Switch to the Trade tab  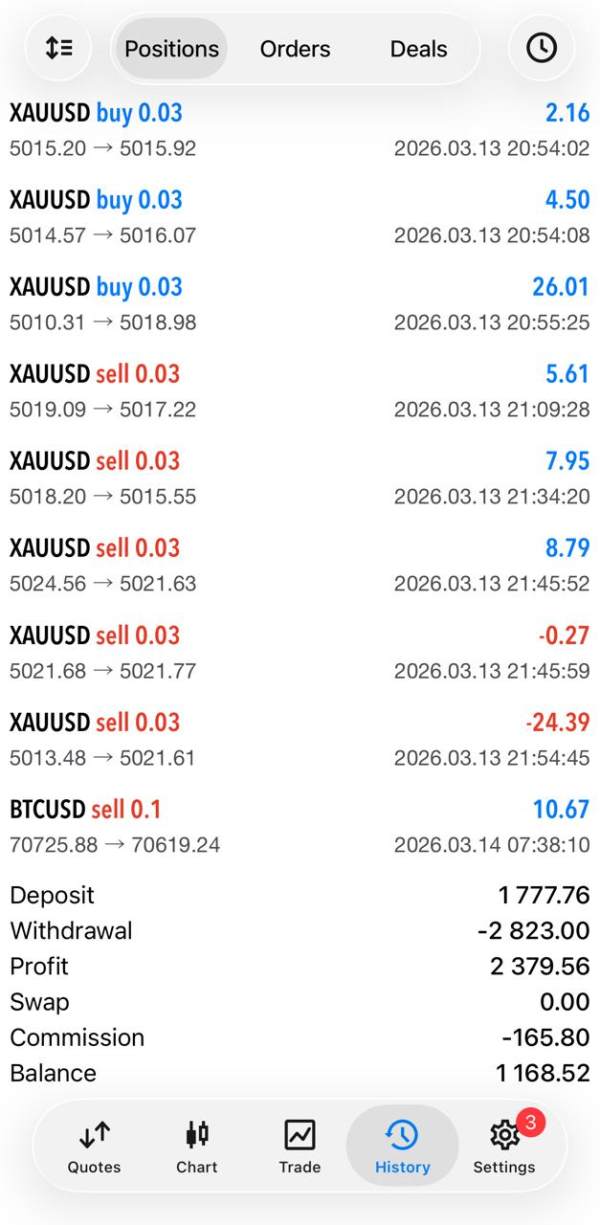point(300,1147)
